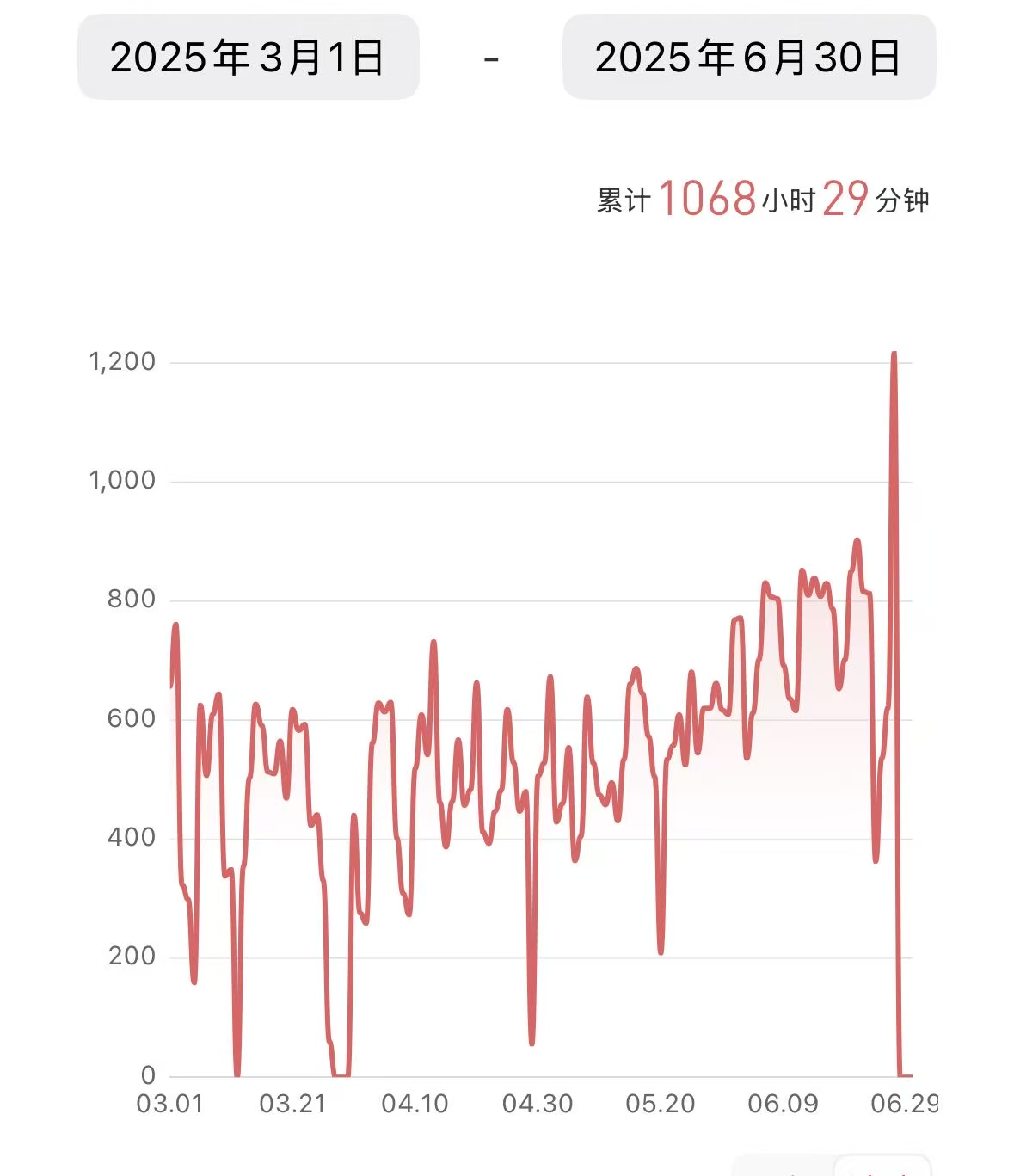The height and width of the screenshot is (1176, 1014).
Task: Open the end date picker 2025年6月30日
Action: coord(748,58)
